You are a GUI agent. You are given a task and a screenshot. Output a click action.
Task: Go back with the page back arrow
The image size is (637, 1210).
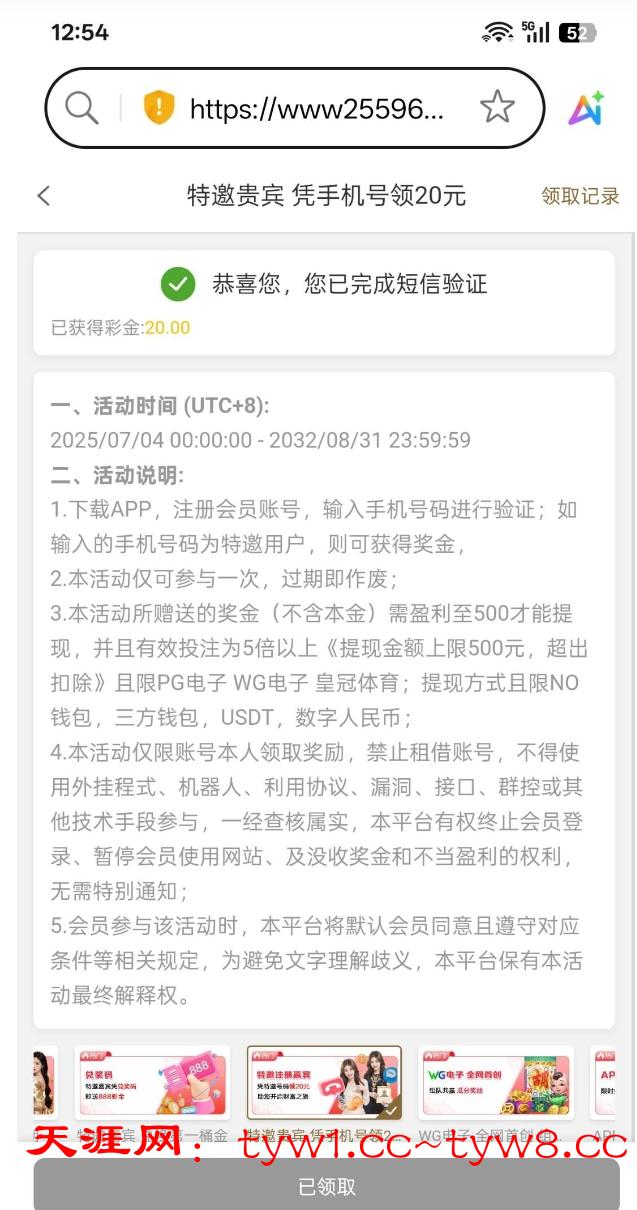click(43, 196)
